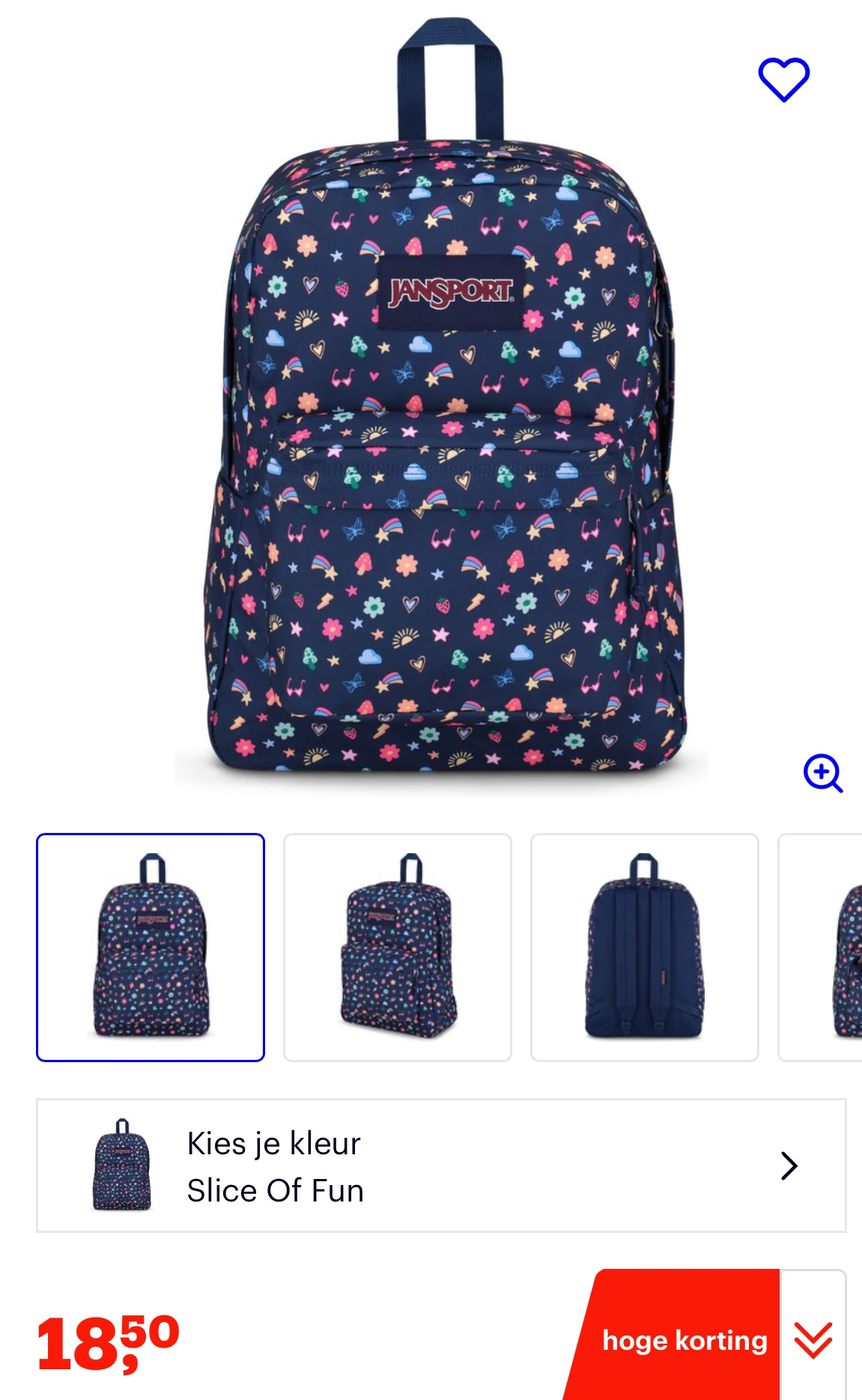Screen dimensions: 862x1400
Task: Select the front-view backpack thumbnail
Action: pyautogui.click(x=151, y=947)
